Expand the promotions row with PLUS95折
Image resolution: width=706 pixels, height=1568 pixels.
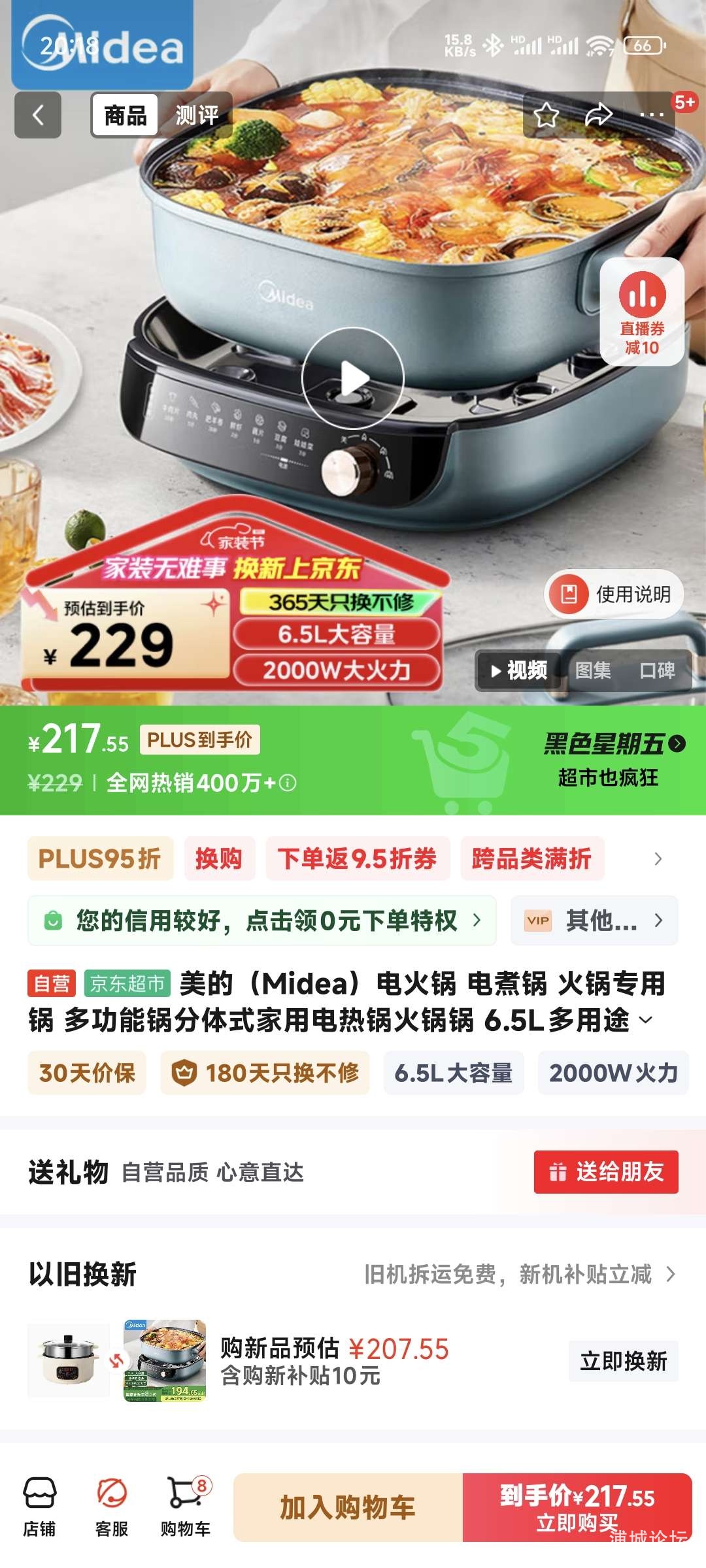tap(658, 859)
